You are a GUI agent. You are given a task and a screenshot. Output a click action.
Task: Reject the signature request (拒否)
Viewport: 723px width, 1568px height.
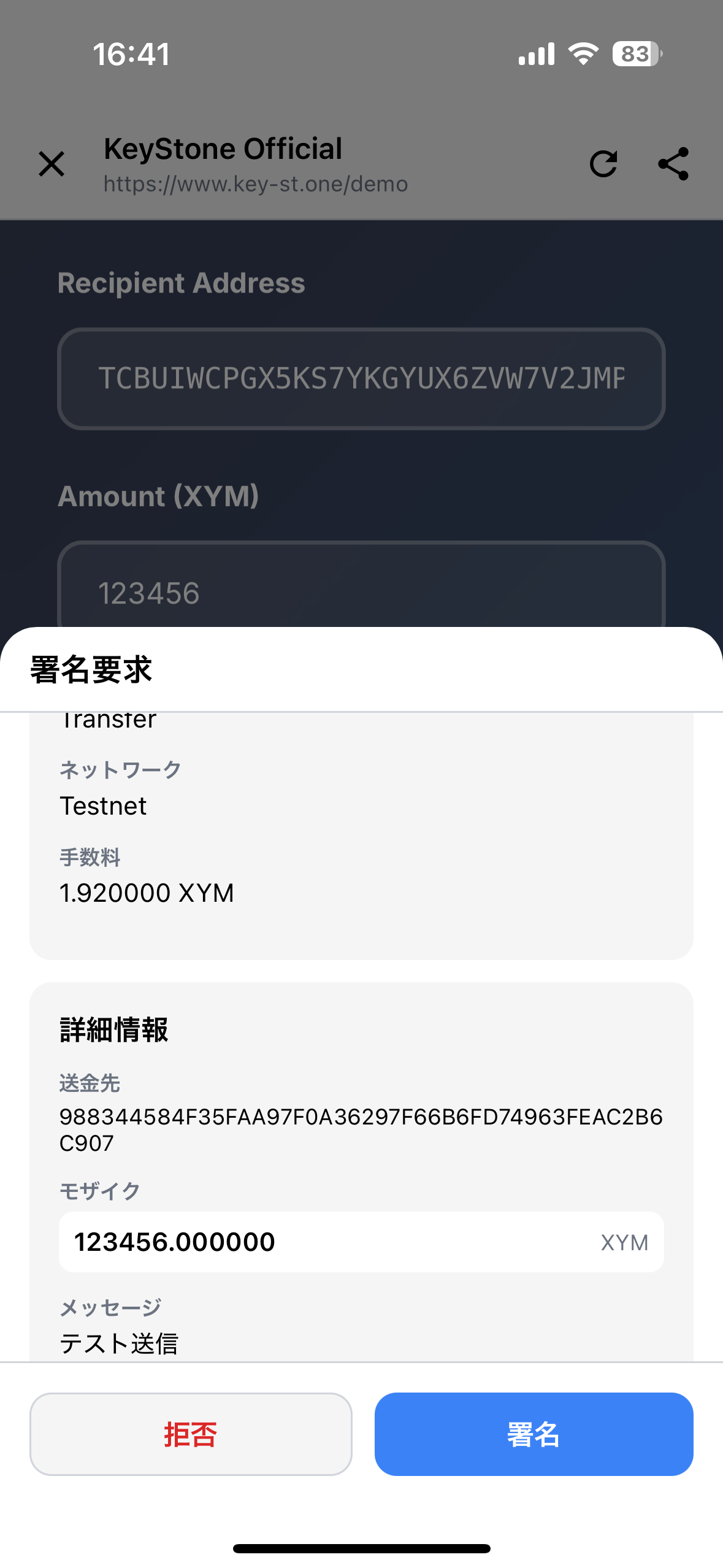pos(191,1434)
